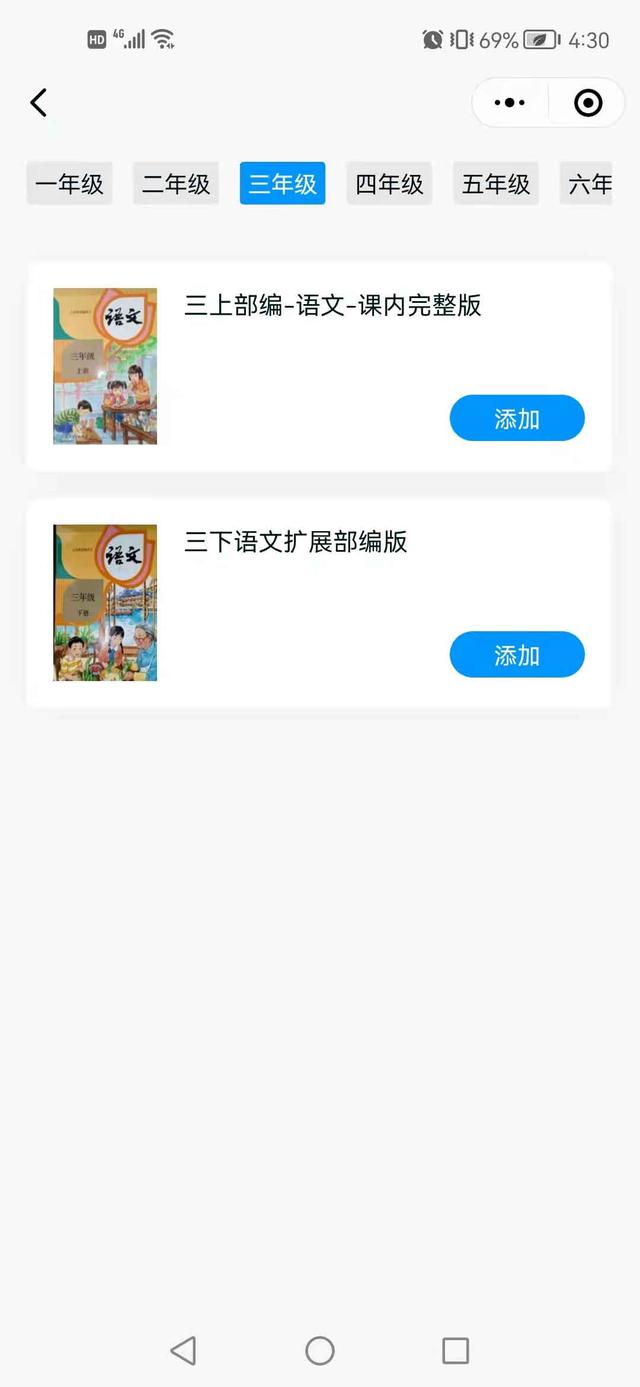The image size is (640, 1387).
Task: Choose the 五年级 tab
Action: (496, 184)
